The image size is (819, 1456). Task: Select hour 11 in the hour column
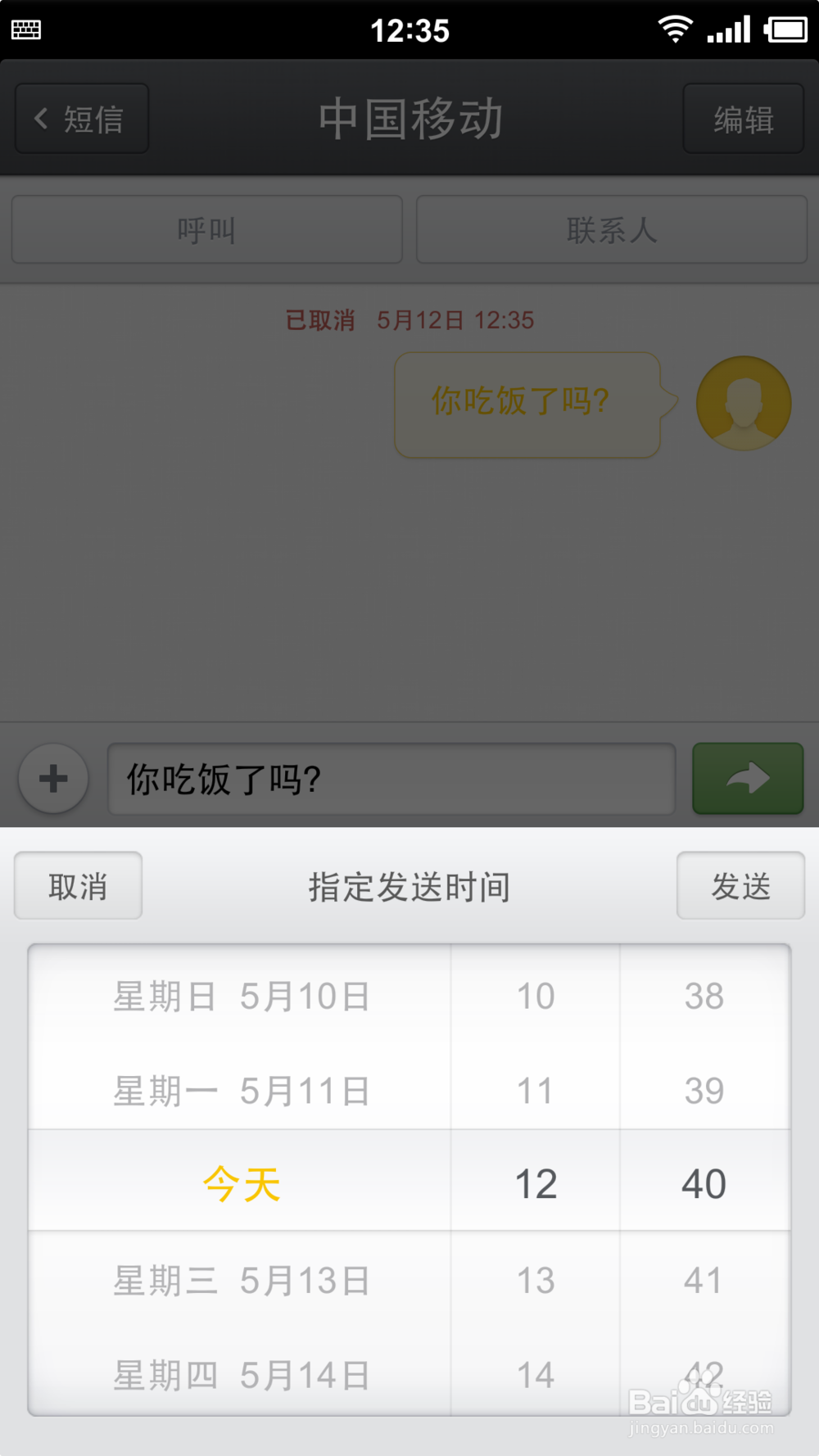point(535,1089)
